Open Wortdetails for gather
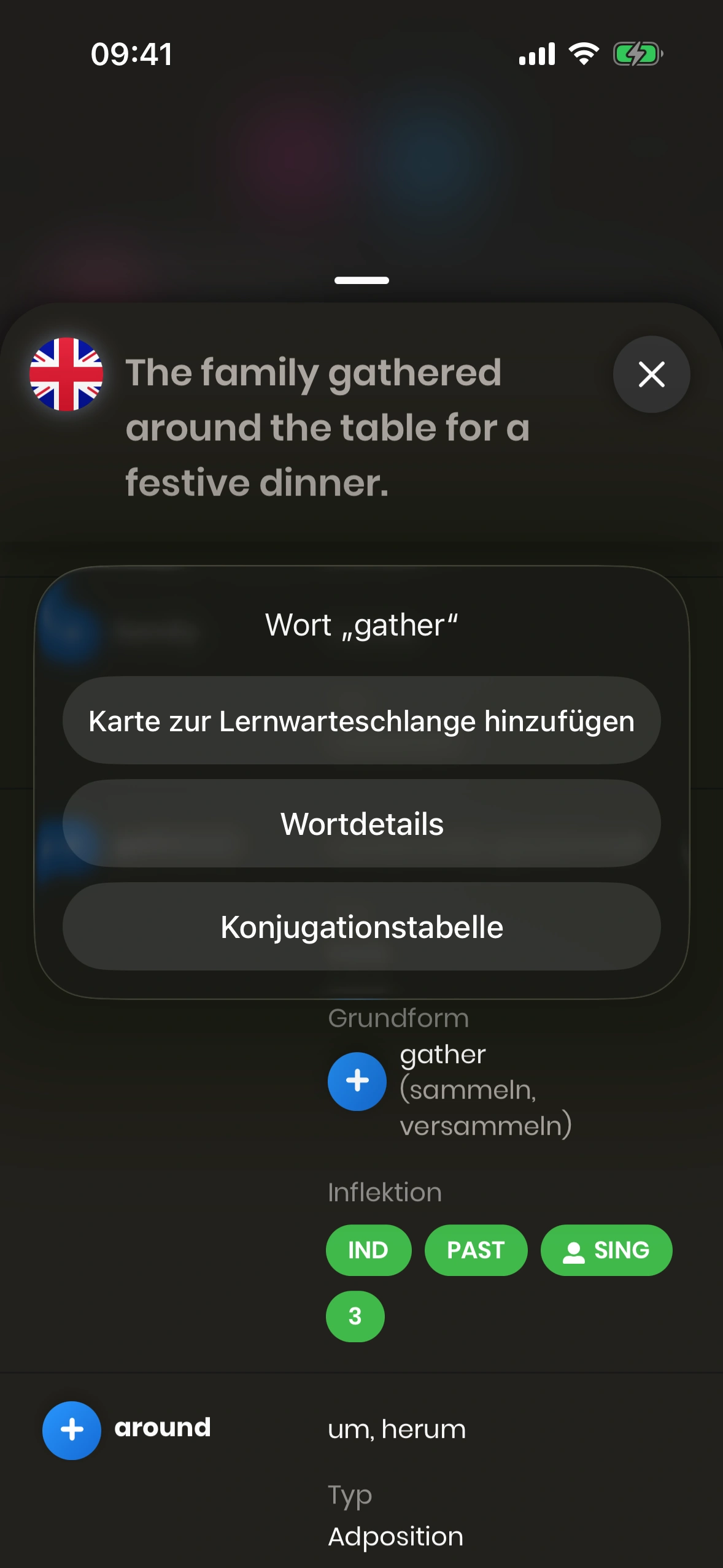Screen dimensions: 723x1568 (361, 824)
